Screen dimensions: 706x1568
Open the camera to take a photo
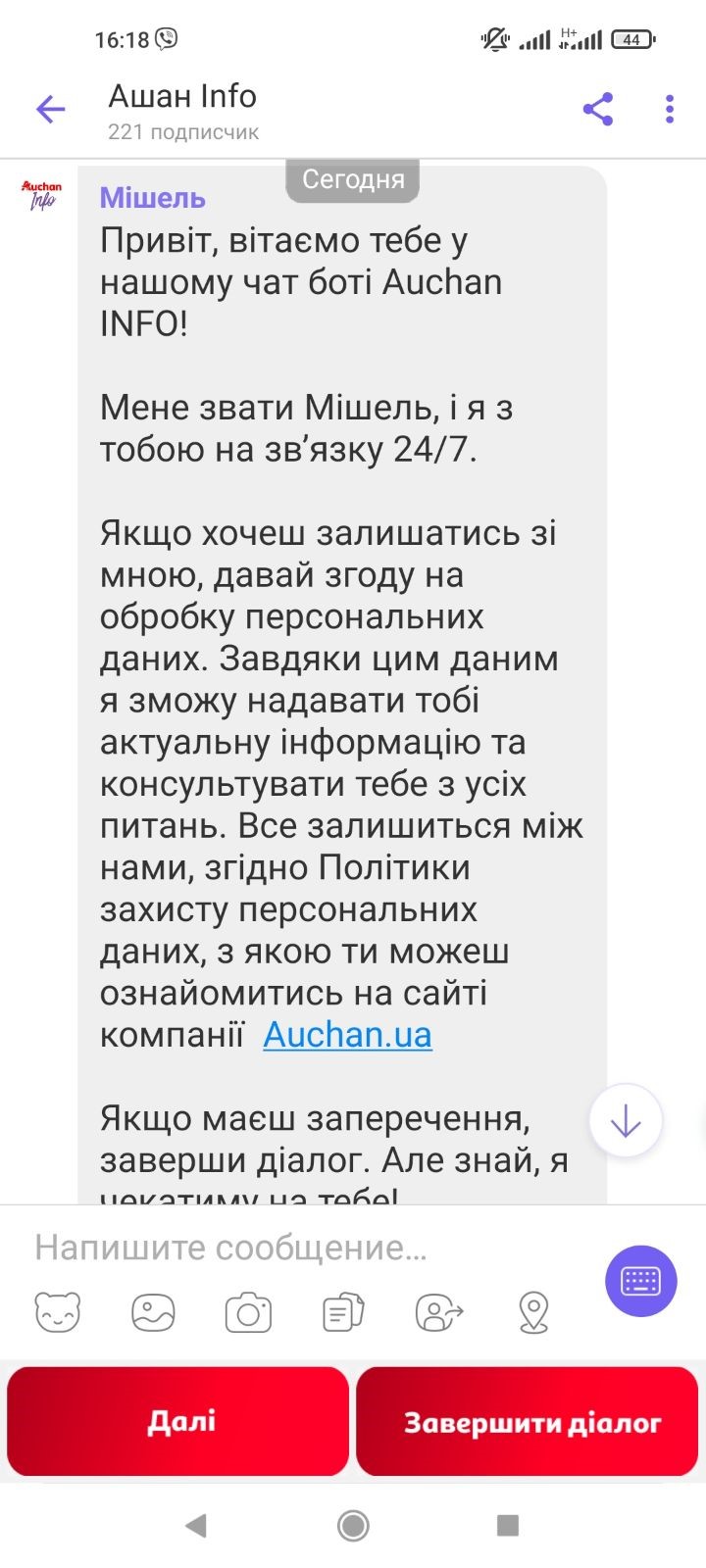pyautogui.click(x=248, y=1312)
